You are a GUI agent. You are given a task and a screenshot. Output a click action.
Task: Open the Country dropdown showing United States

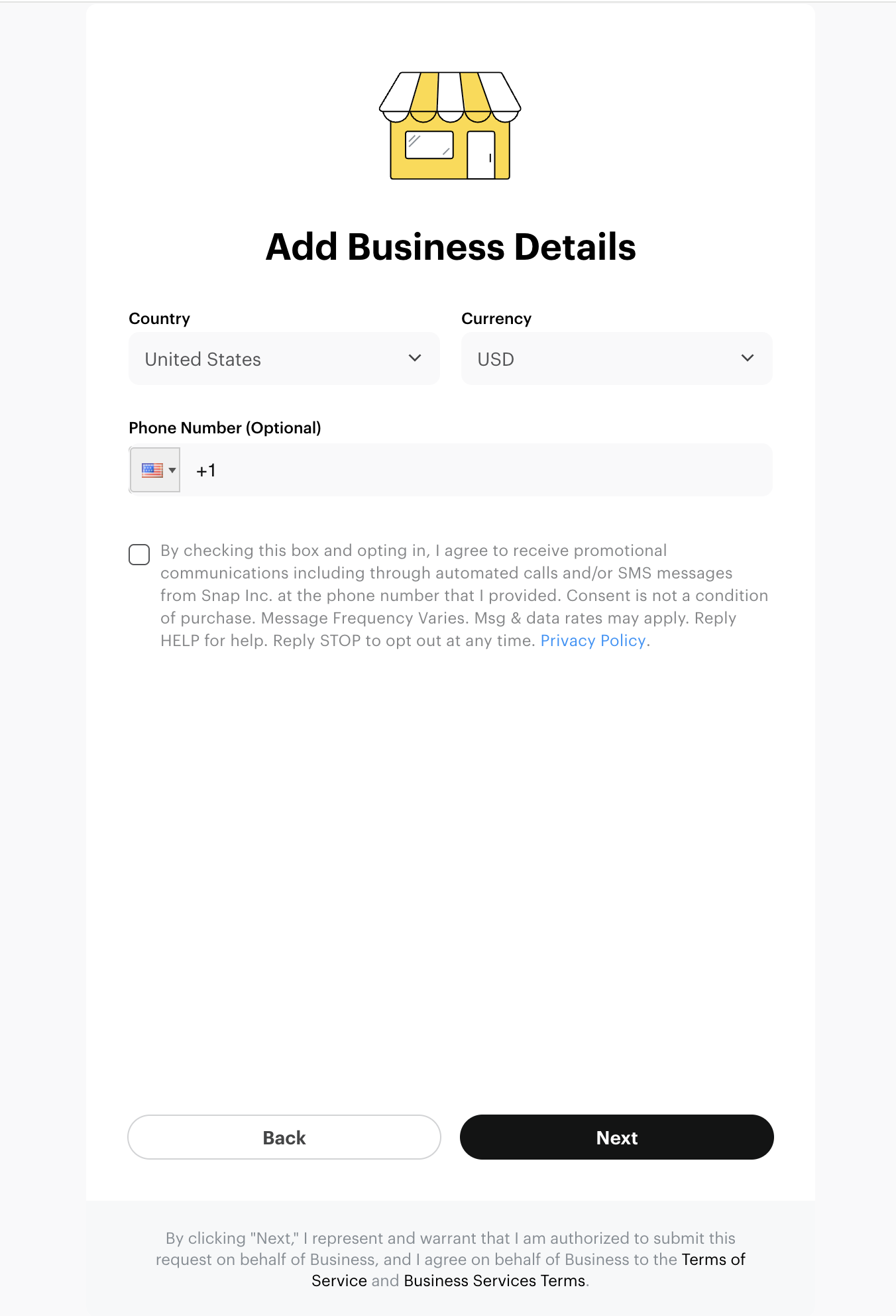(x=284, y=358)
